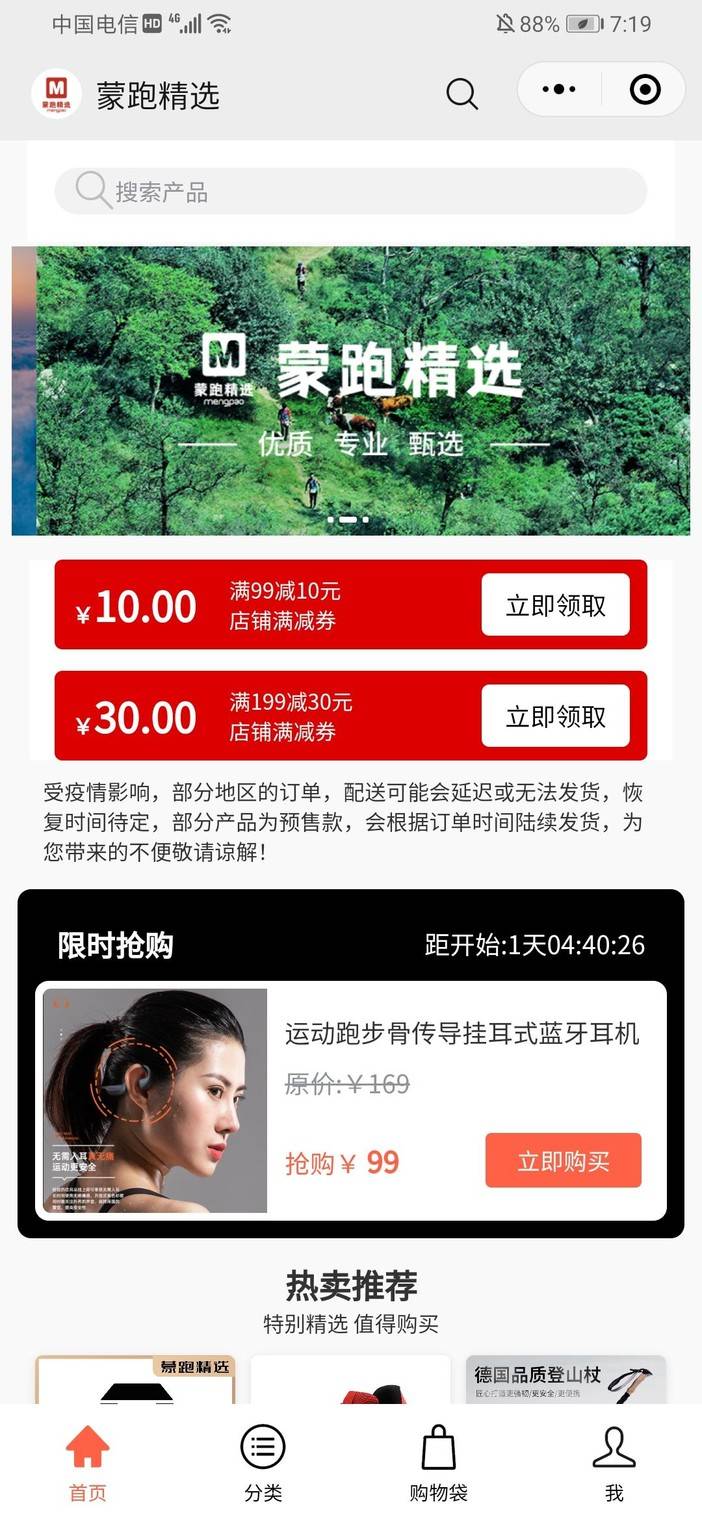Buy the bone conduction earphones with 立即购买
The height and width of the screenshot is (1521, 702).
coord(563,1161)
